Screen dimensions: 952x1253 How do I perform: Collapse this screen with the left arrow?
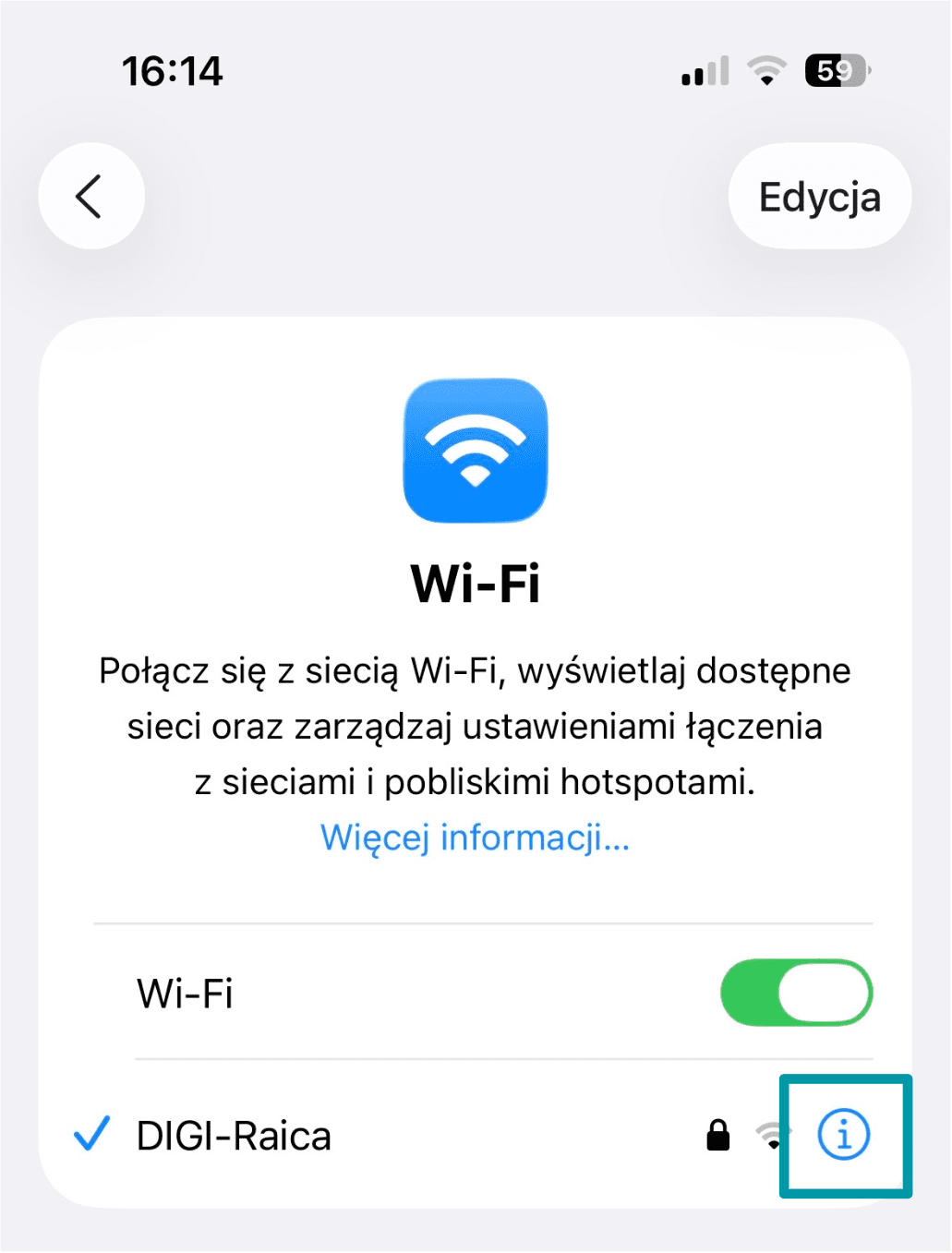(x=90, y=196)
